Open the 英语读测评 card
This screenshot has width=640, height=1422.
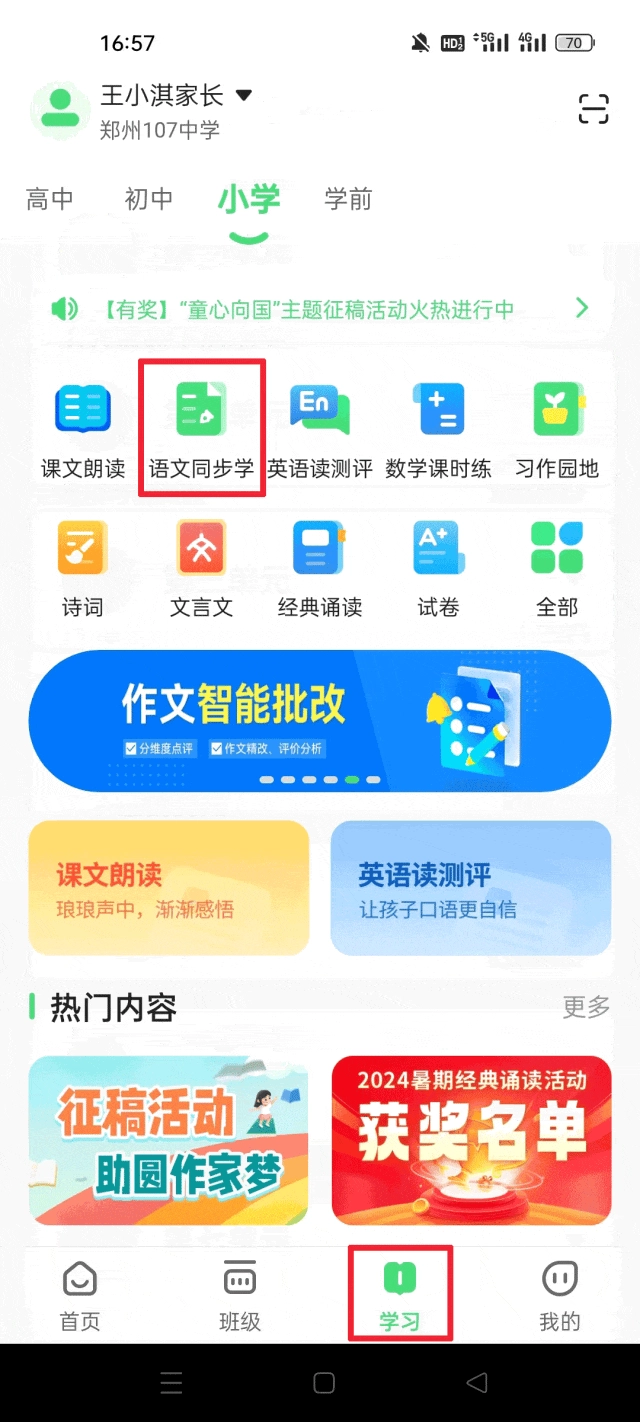[x=470, y=888]
